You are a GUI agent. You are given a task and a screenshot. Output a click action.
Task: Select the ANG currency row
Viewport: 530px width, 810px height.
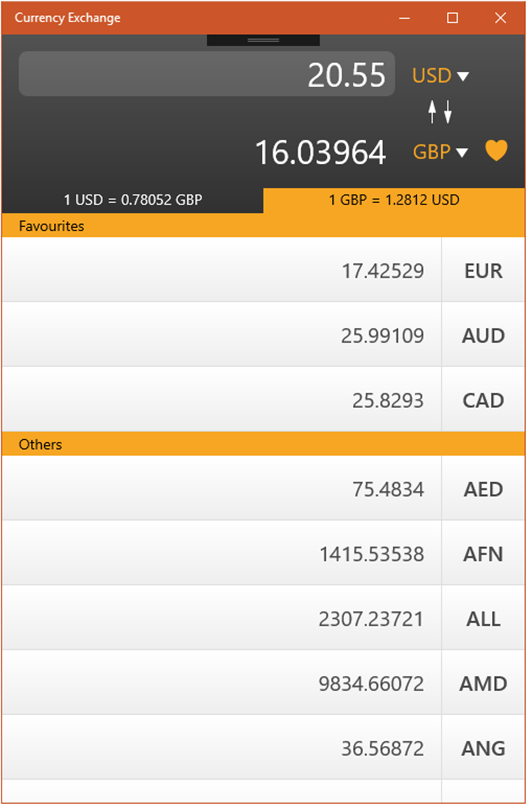(x=264, y=750)
